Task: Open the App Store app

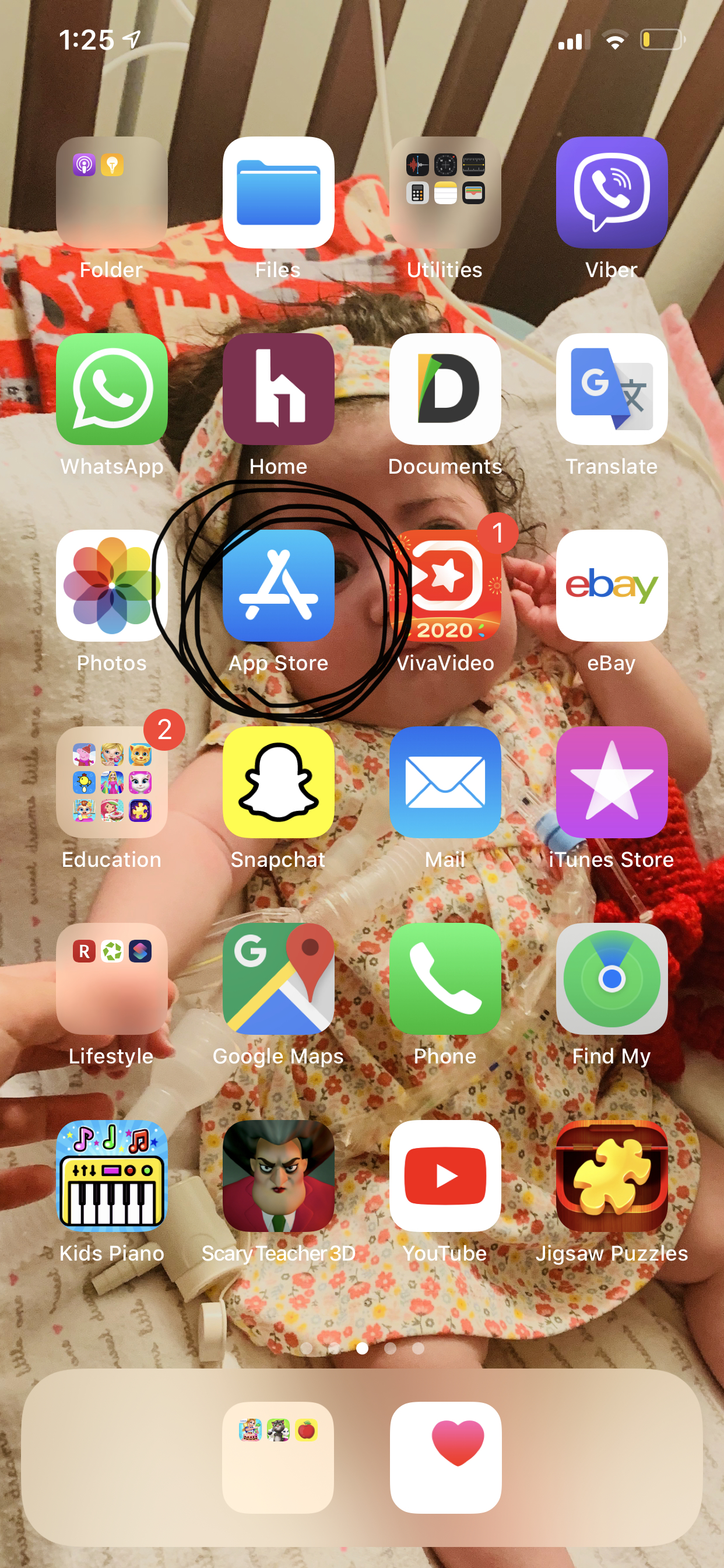Action: (x=278, y=586)
